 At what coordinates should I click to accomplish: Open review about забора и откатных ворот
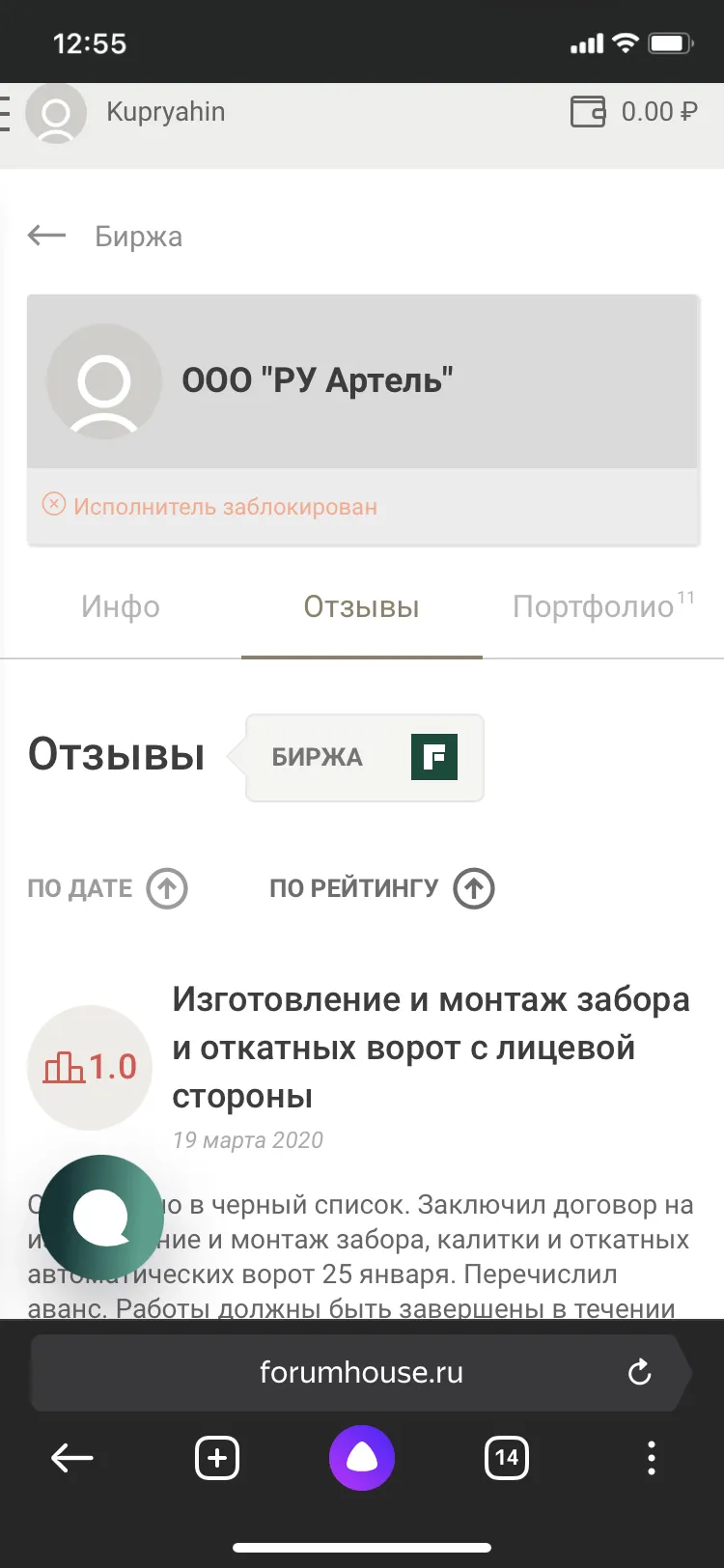pyautogui.click(x=432, y=1048)
